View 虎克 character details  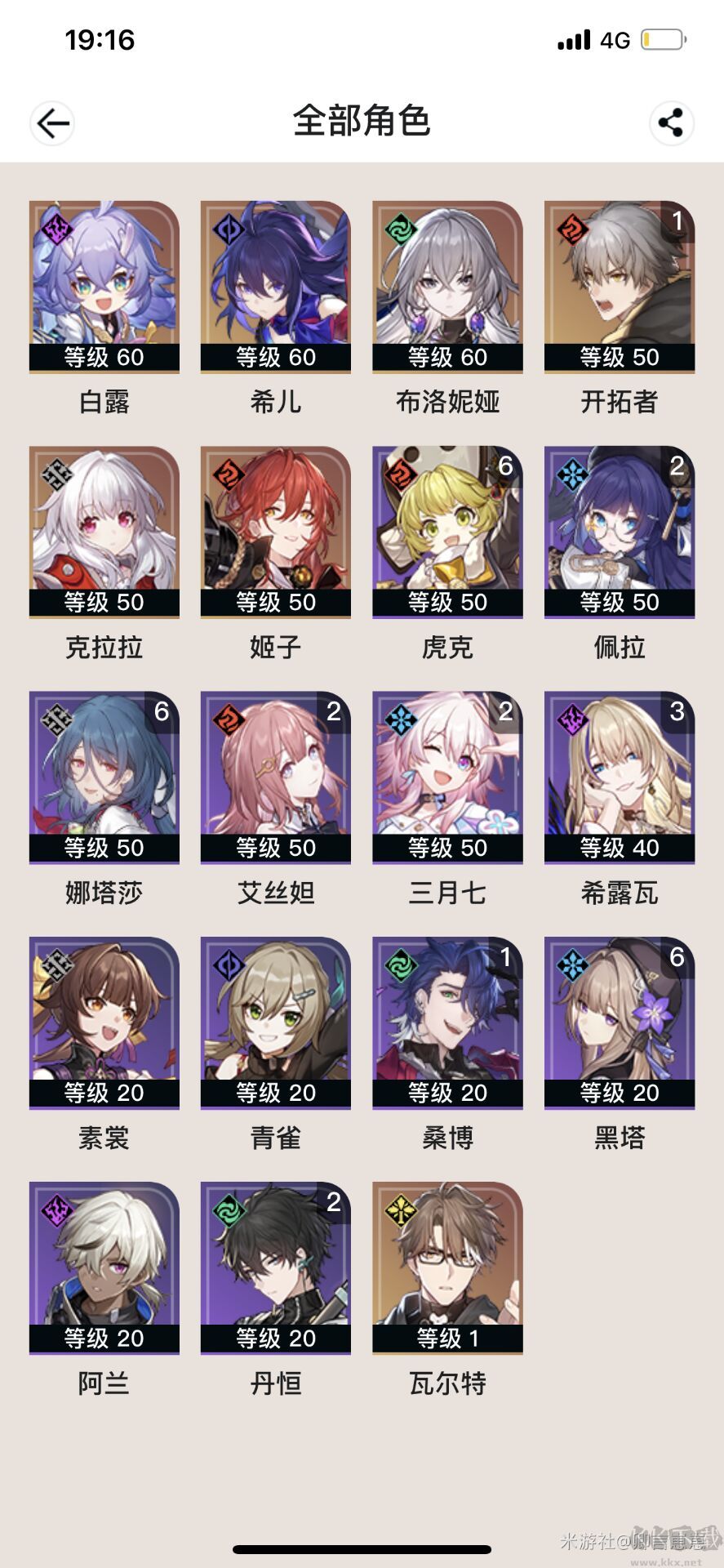pos(447,532)
